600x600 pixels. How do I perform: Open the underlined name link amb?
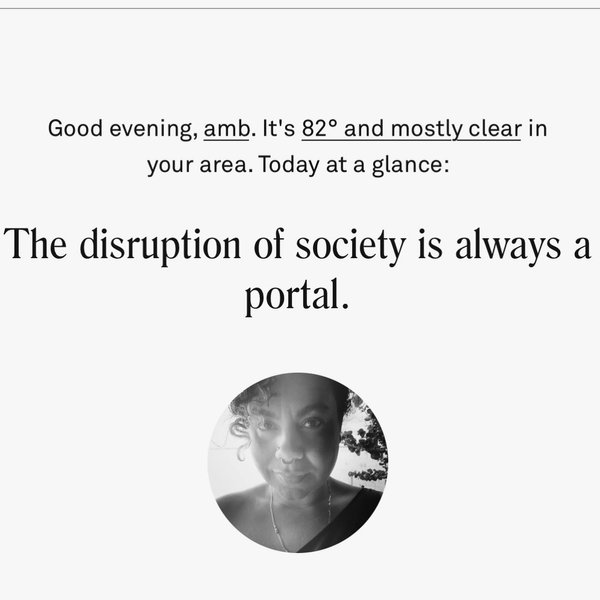pos(225,130)
